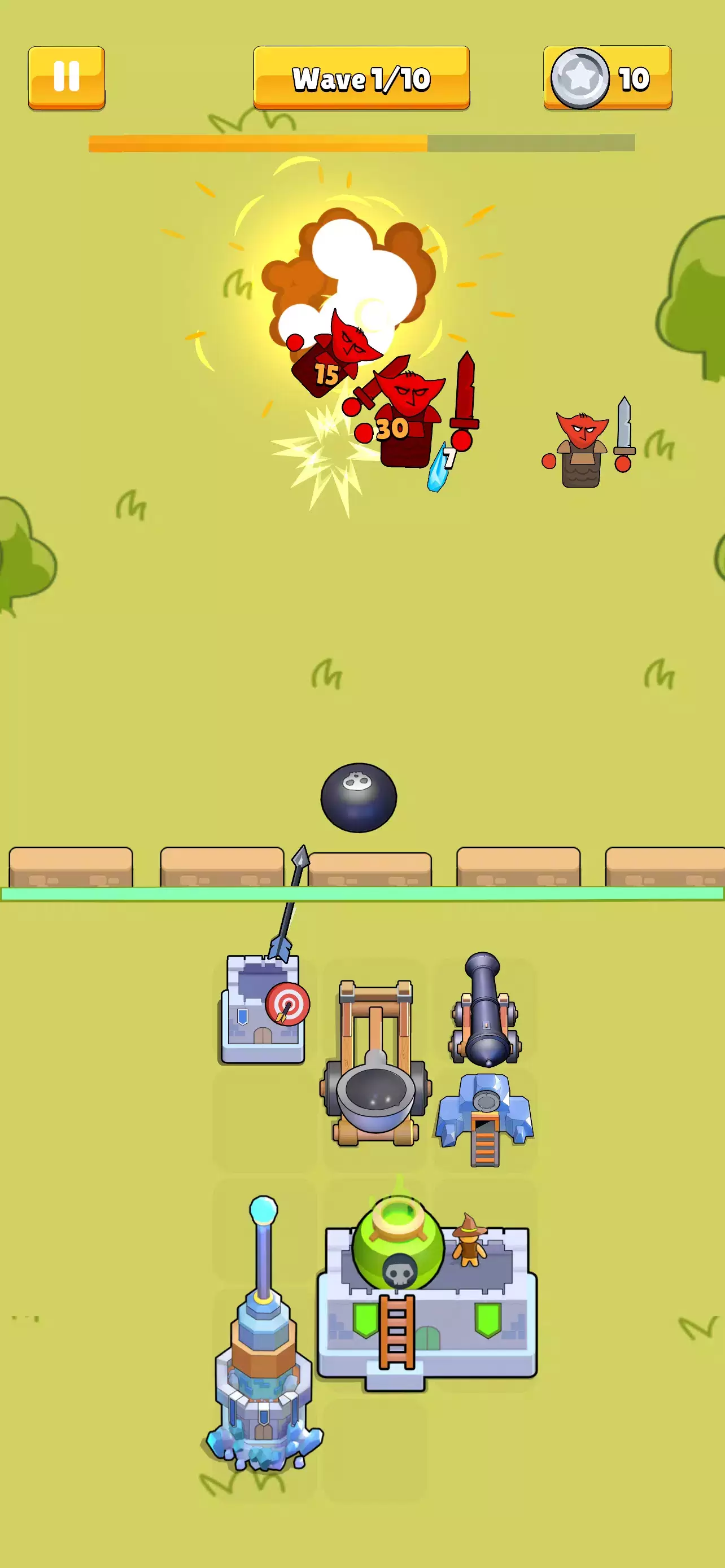This screenshot has height=1568, width=725.
Task: Tap the blue crystal tower with ladder
Action: coord(484,1118)
